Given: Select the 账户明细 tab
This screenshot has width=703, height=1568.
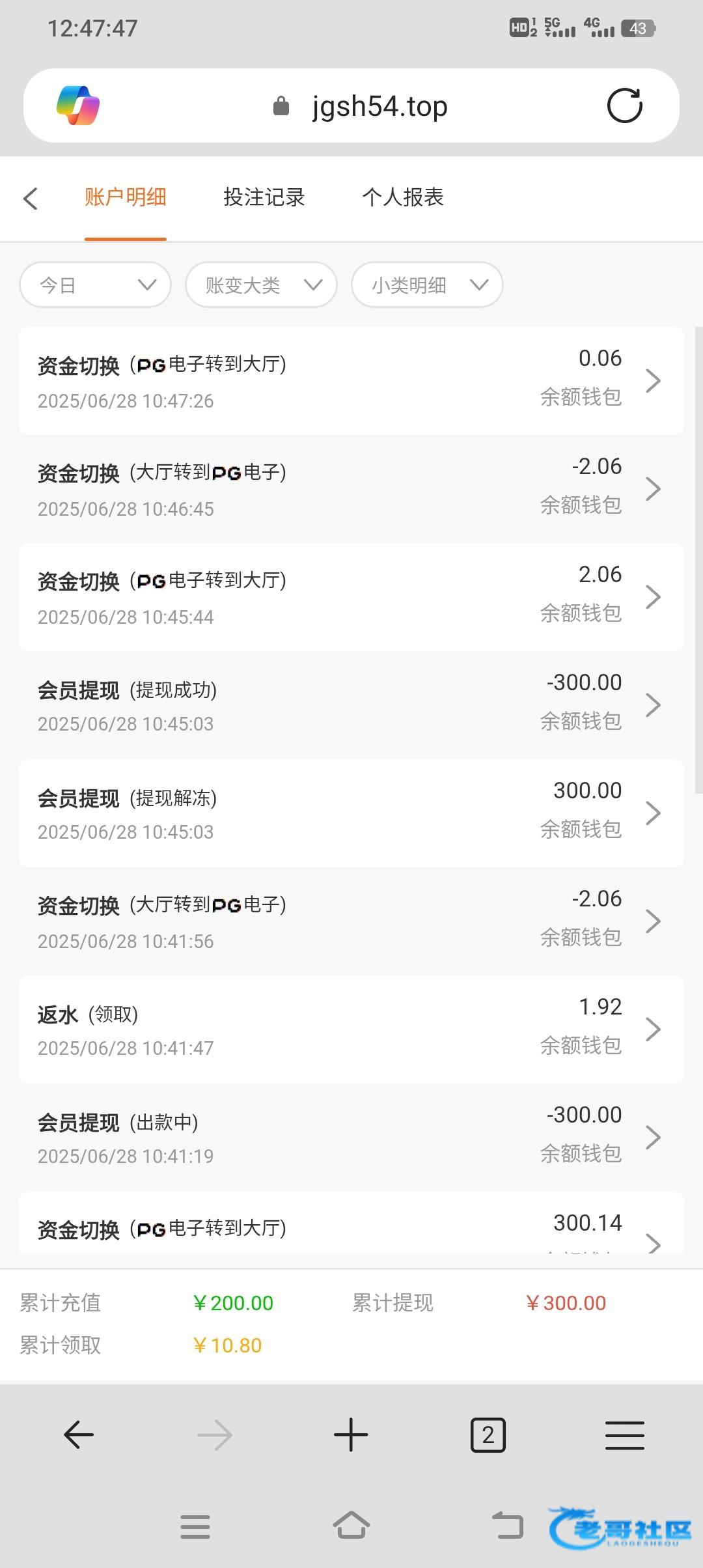Looking at the screenshot, I should pyautogui.click(x=125, y=197).
